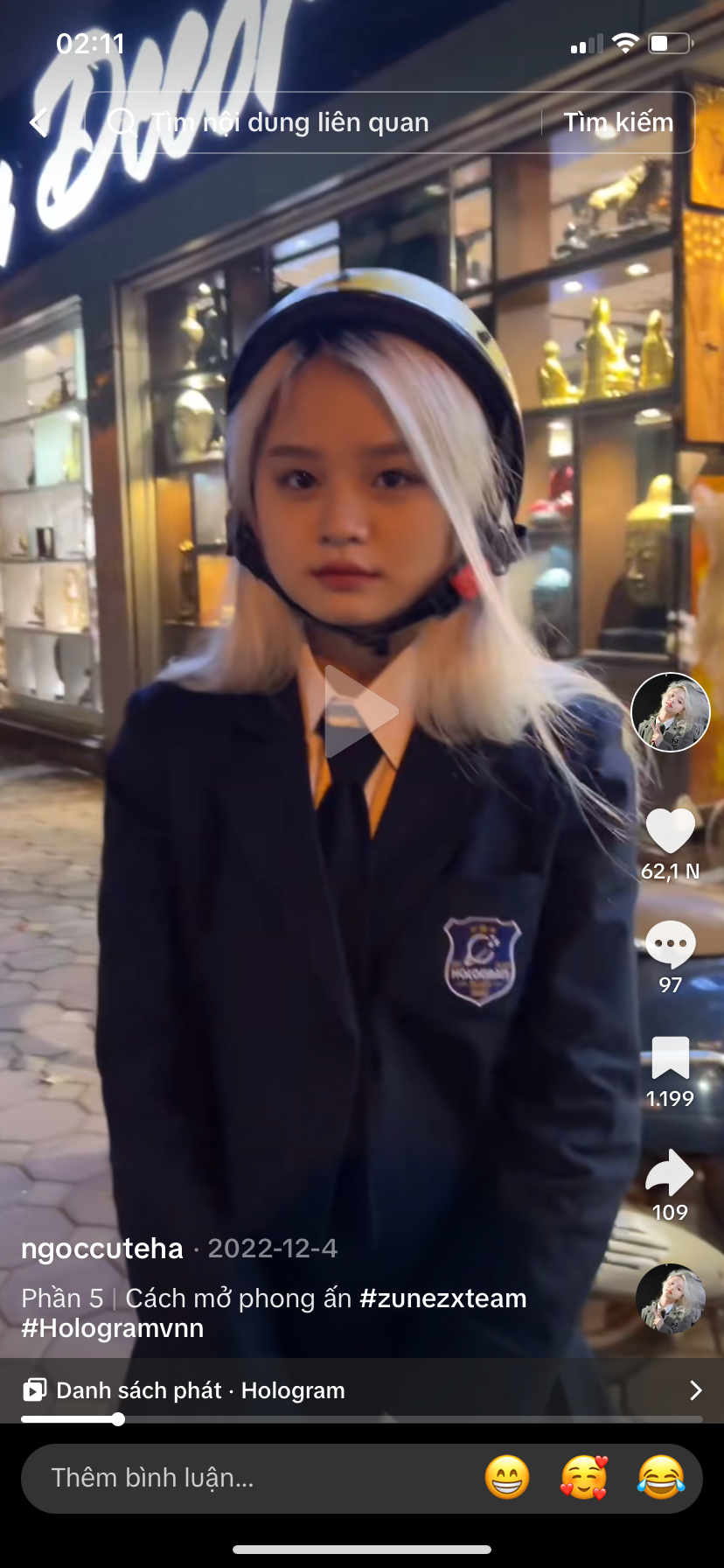Viewport: 724px width, 1568px height.
Task: Insert the tears of joy emoji
Action: [661, 1478]
